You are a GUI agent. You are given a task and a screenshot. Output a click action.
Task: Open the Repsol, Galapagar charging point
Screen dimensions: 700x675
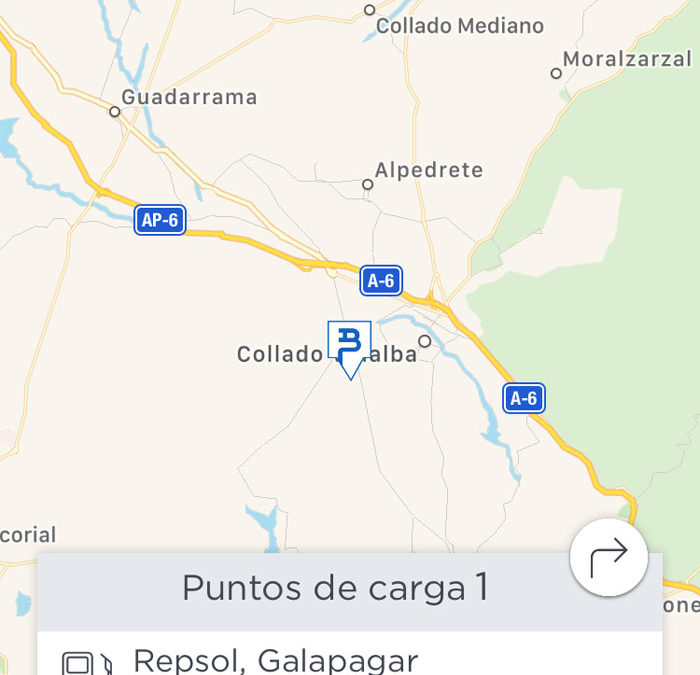[275, 660]
